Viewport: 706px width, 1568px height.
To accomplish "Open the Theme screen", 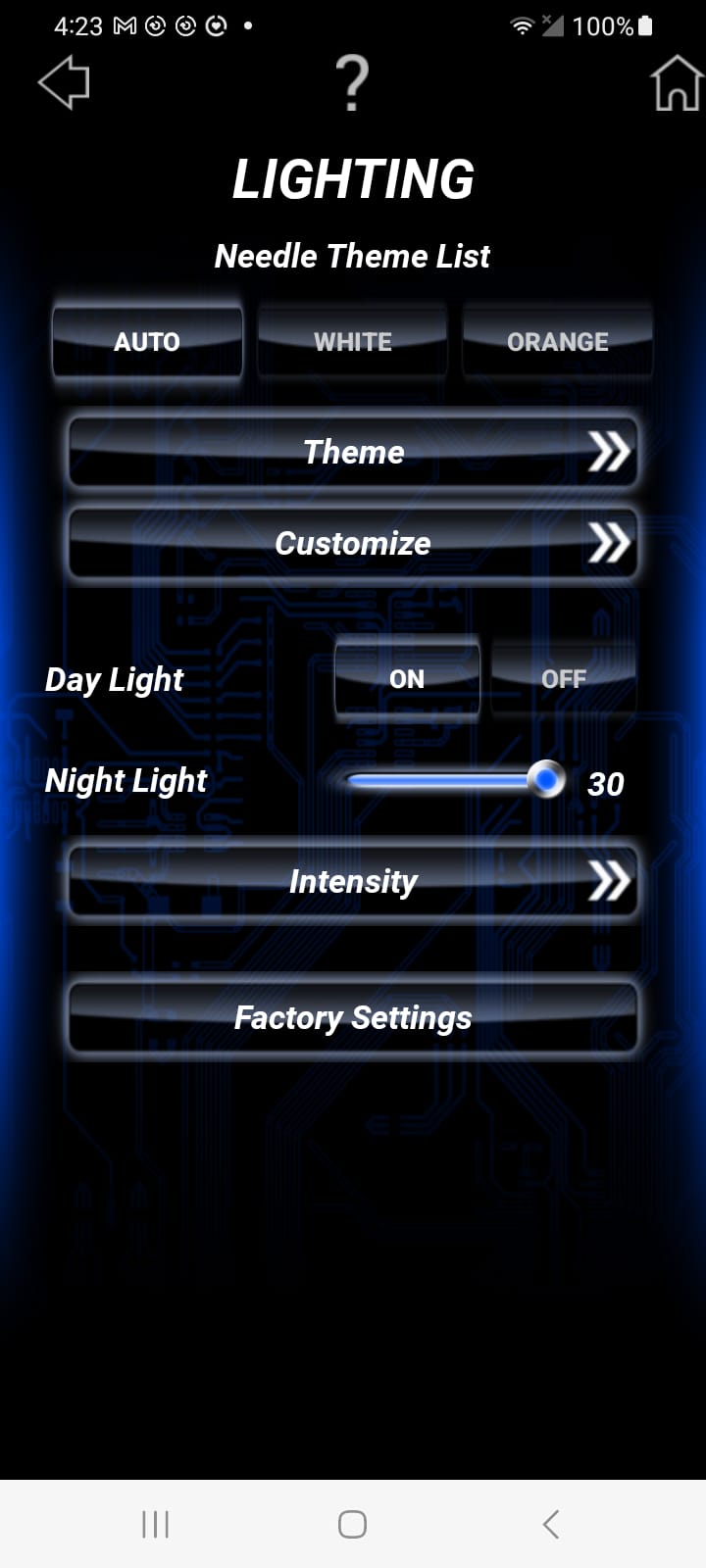I will [x=353, y=451].
